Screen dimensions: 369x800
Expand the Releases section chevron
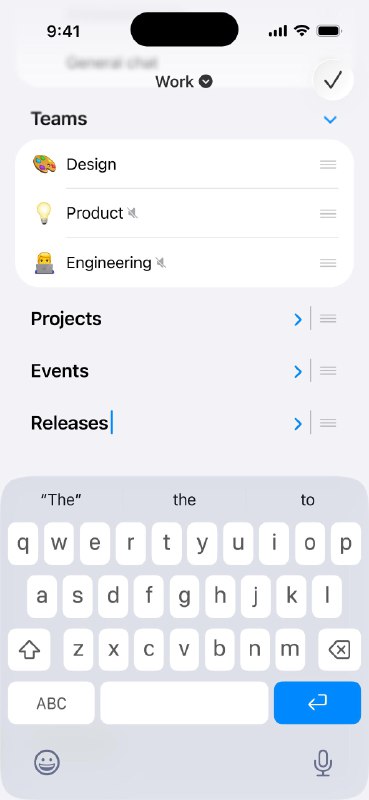(298, 423)
